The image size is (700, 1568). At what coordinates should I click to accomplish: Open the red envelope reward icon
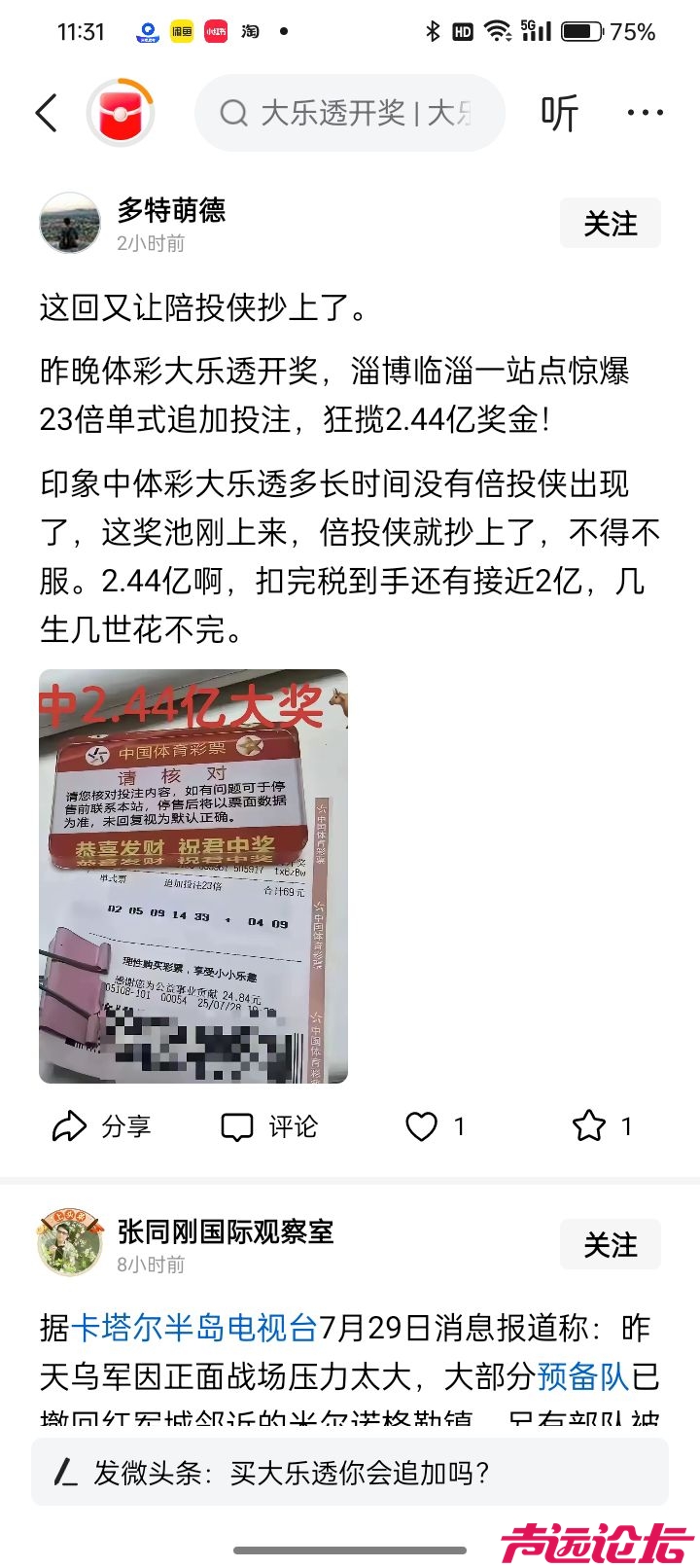(x=121, y=113)
